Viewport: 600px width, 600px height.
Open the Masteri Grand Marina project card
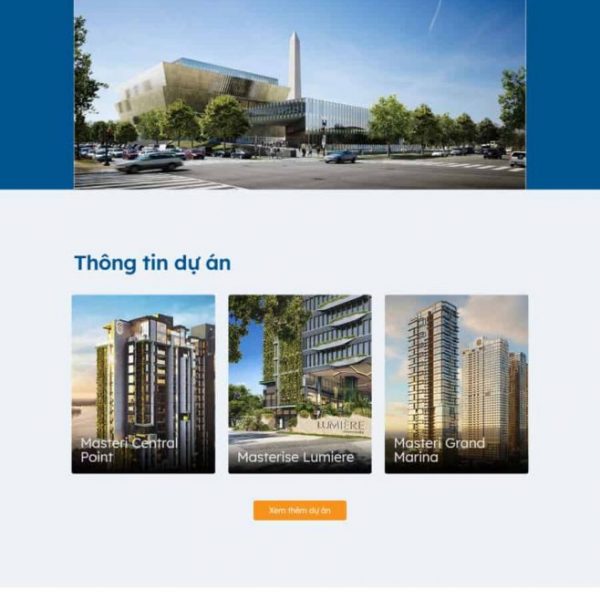[x=456, y=383]
